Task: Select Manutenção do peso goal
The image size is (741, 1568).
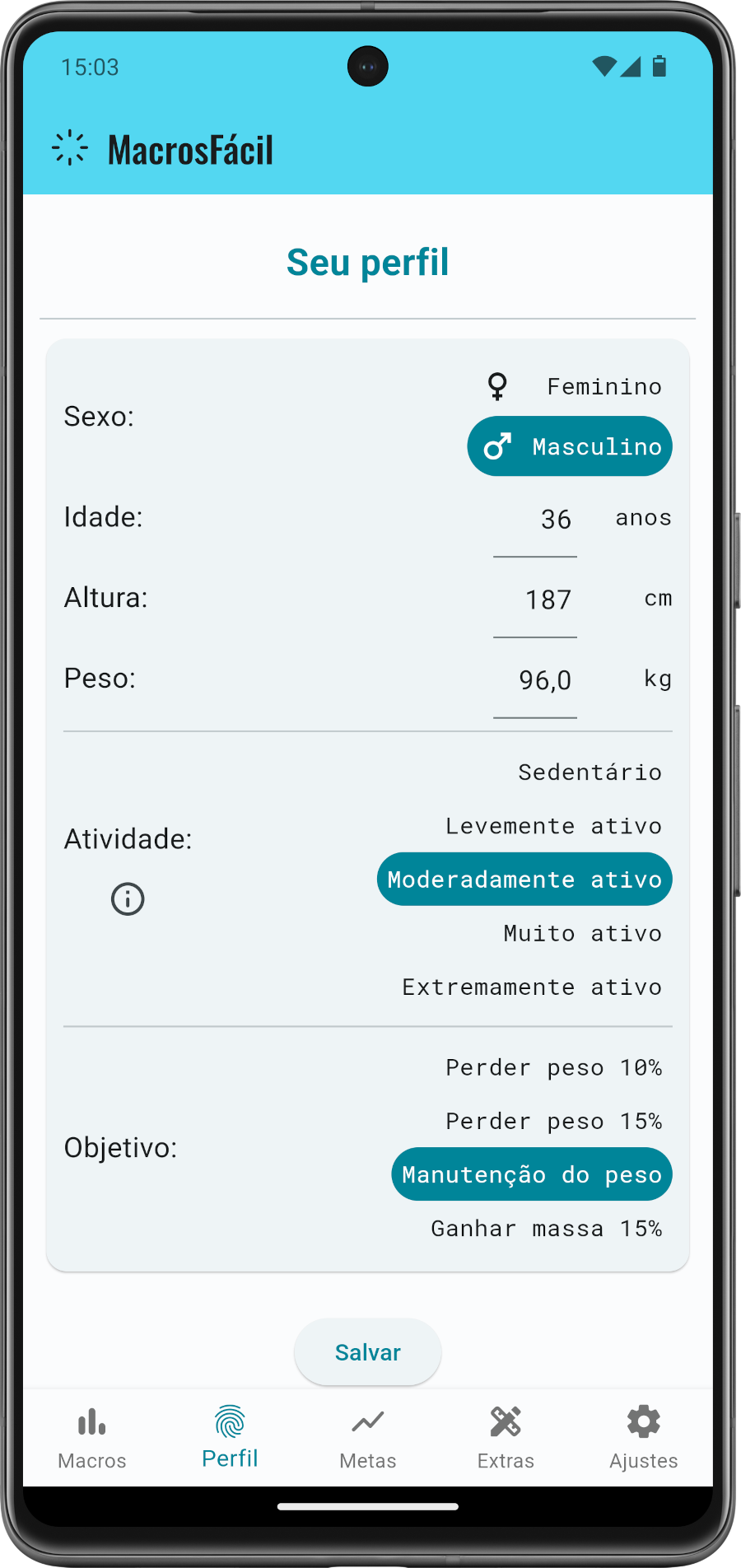Action: tap(532, 1174)
